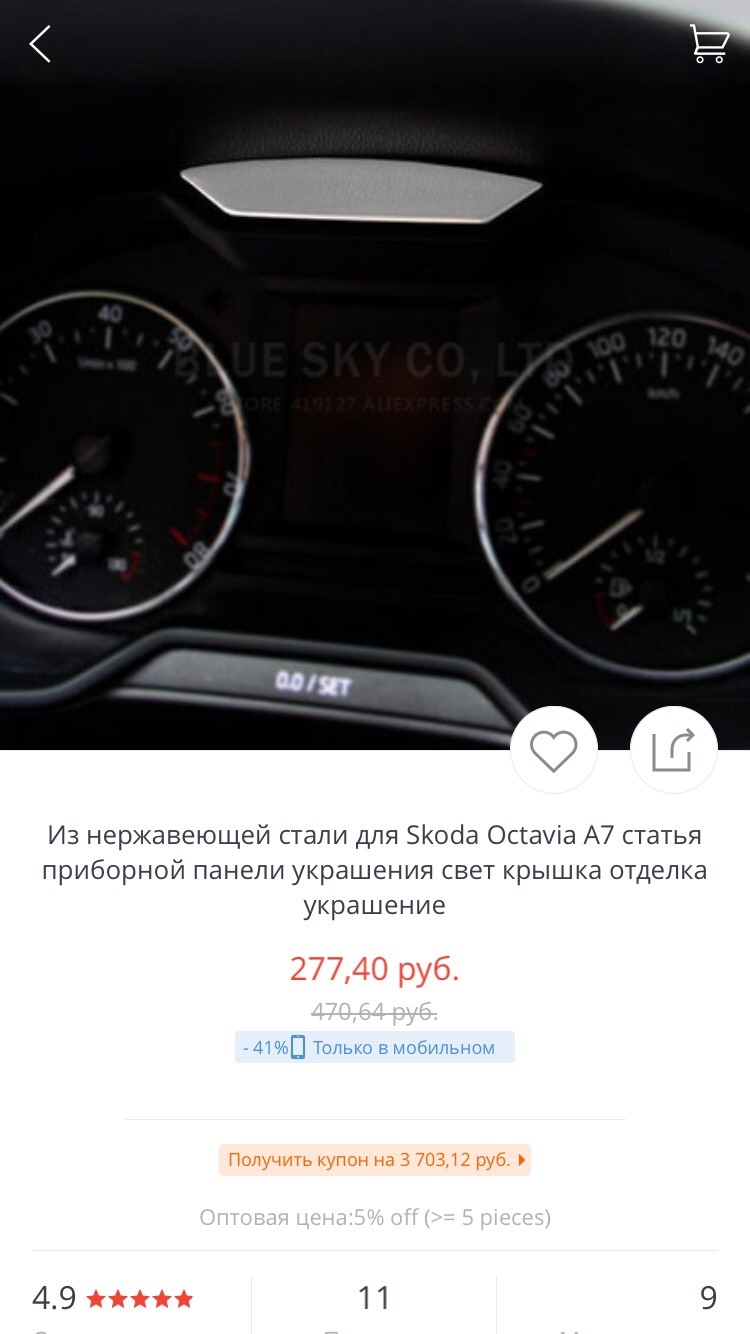Screen dimensions: 750x1334
Task: Toggle the wishlist heart for this item
Action: tap(554, 749)
